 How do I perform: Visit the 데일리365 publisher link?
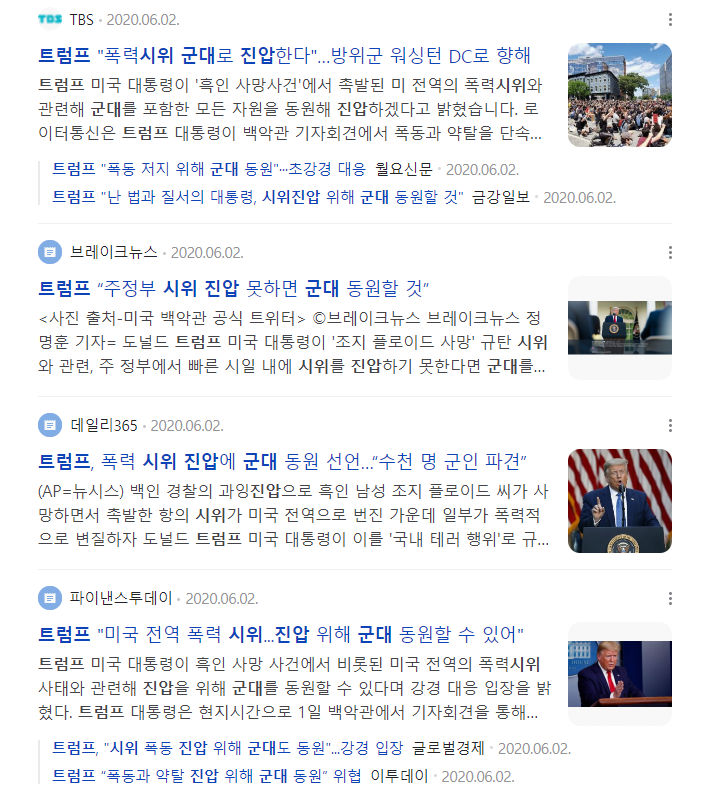point(104,425)
